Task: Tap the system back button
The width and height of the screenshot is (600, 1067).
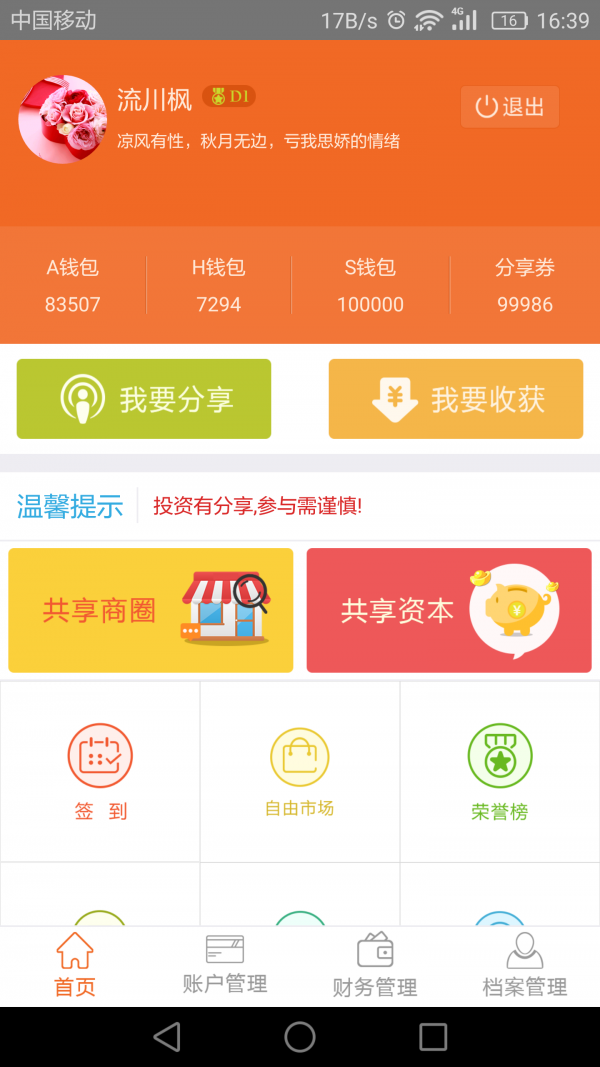Action: pyautogui.click(x=167, y=1037)
